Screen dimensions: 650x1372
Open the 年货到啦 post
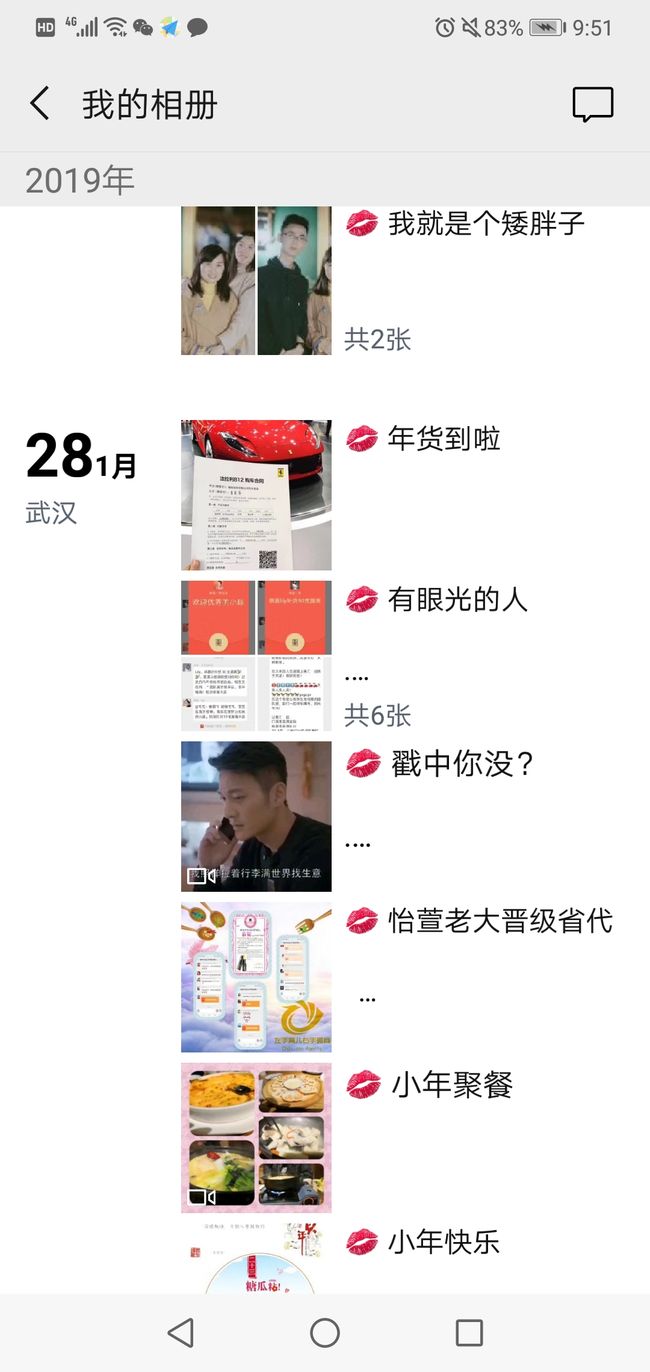point(256,495)
